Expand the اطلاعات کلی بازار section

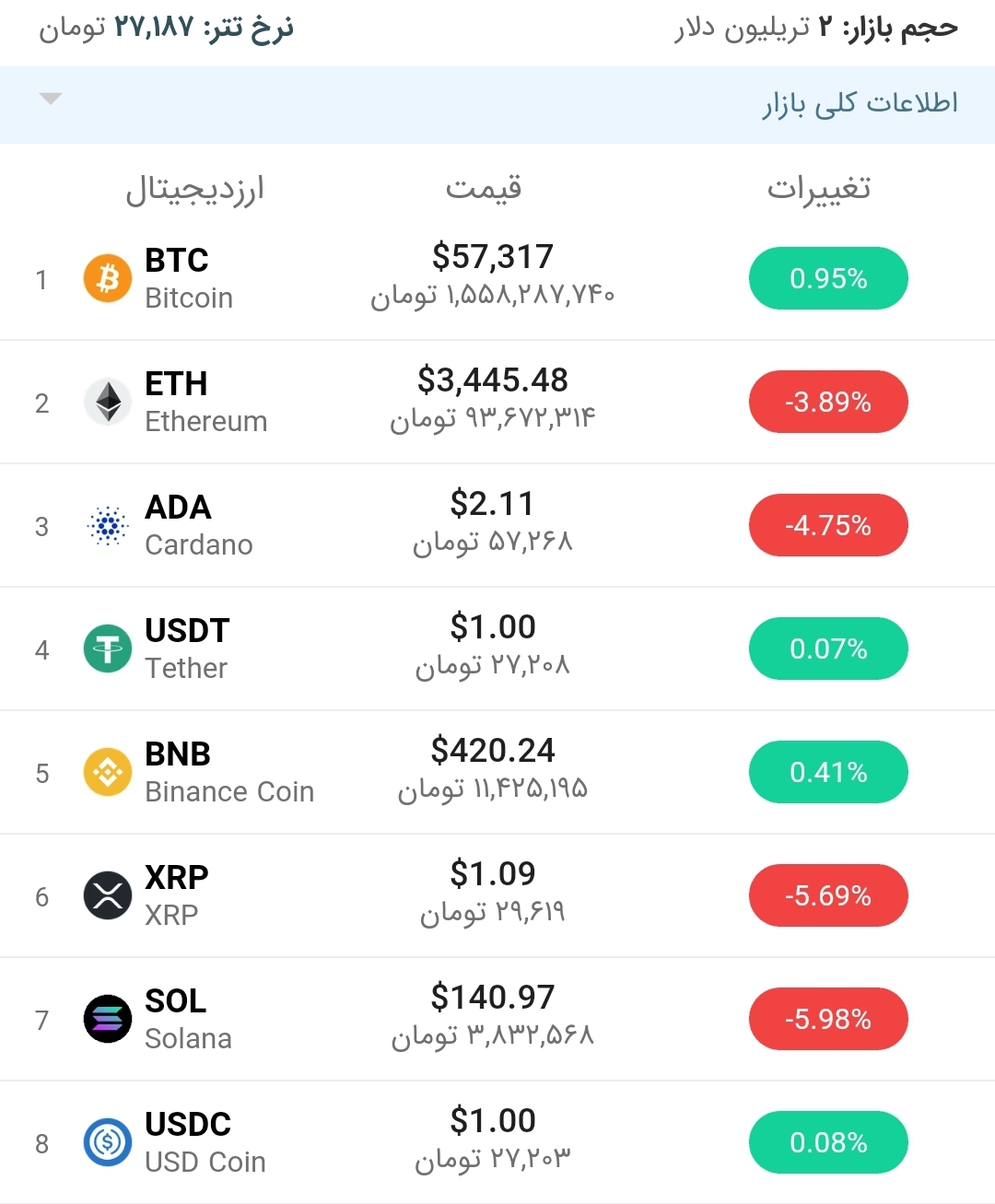click(861, 103)
